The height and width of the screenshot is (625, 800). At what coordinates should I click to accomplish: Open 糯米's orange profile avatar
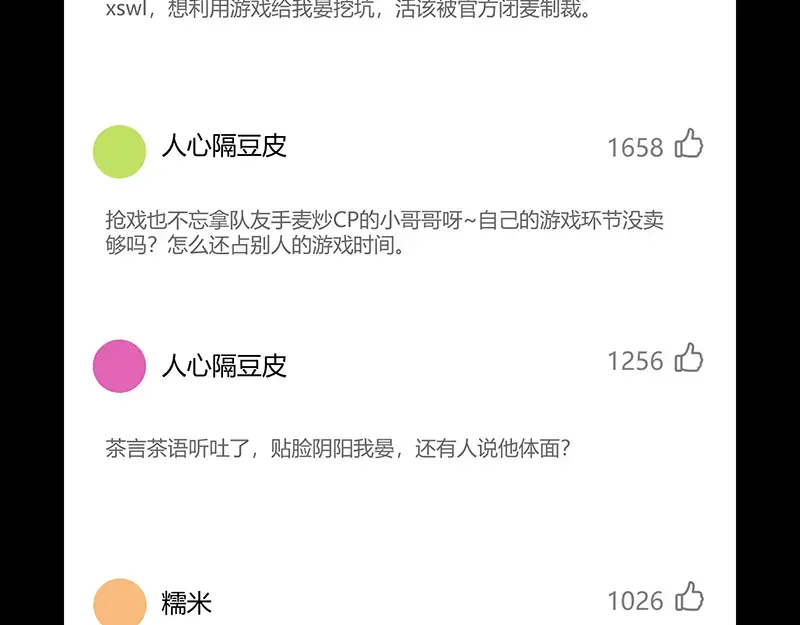(120, 603)
